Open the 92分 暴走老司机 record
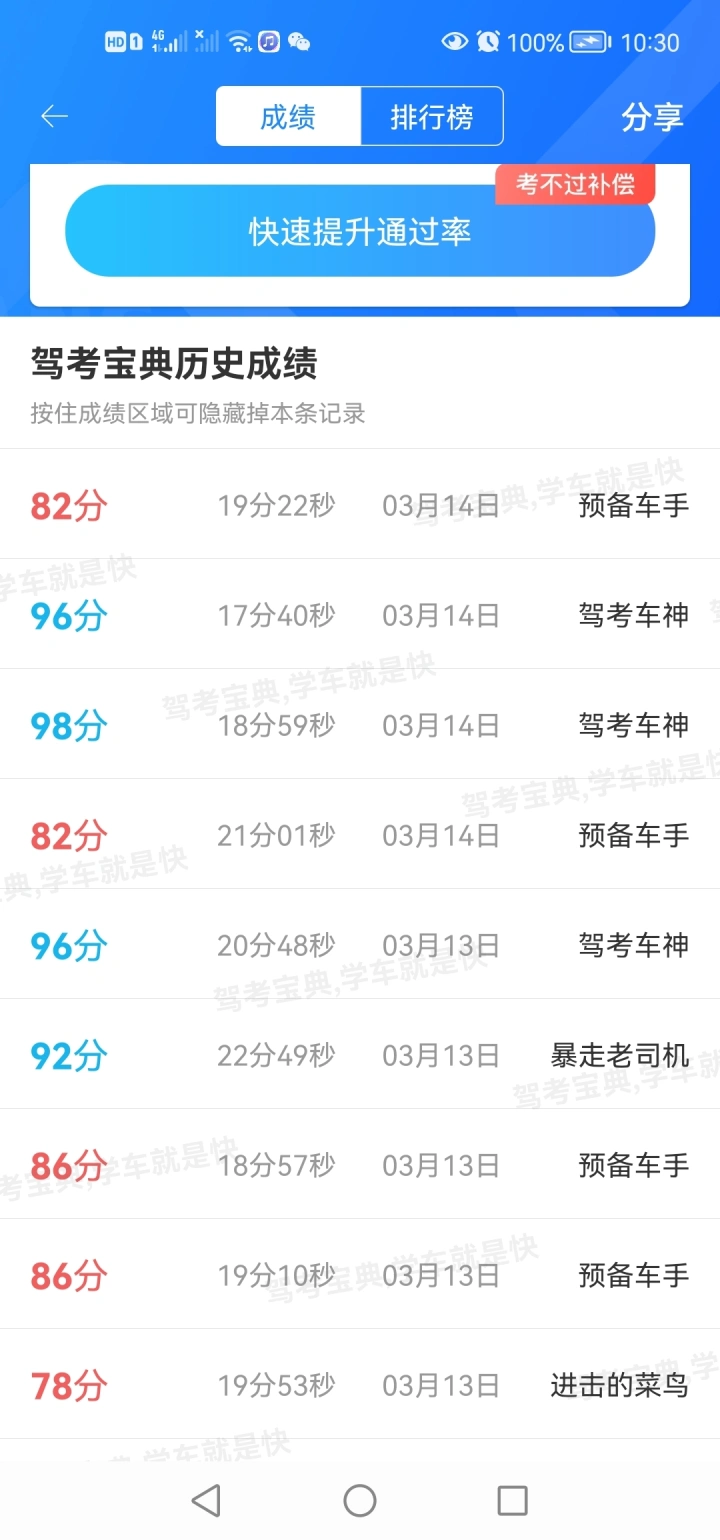 (360, 1054)
